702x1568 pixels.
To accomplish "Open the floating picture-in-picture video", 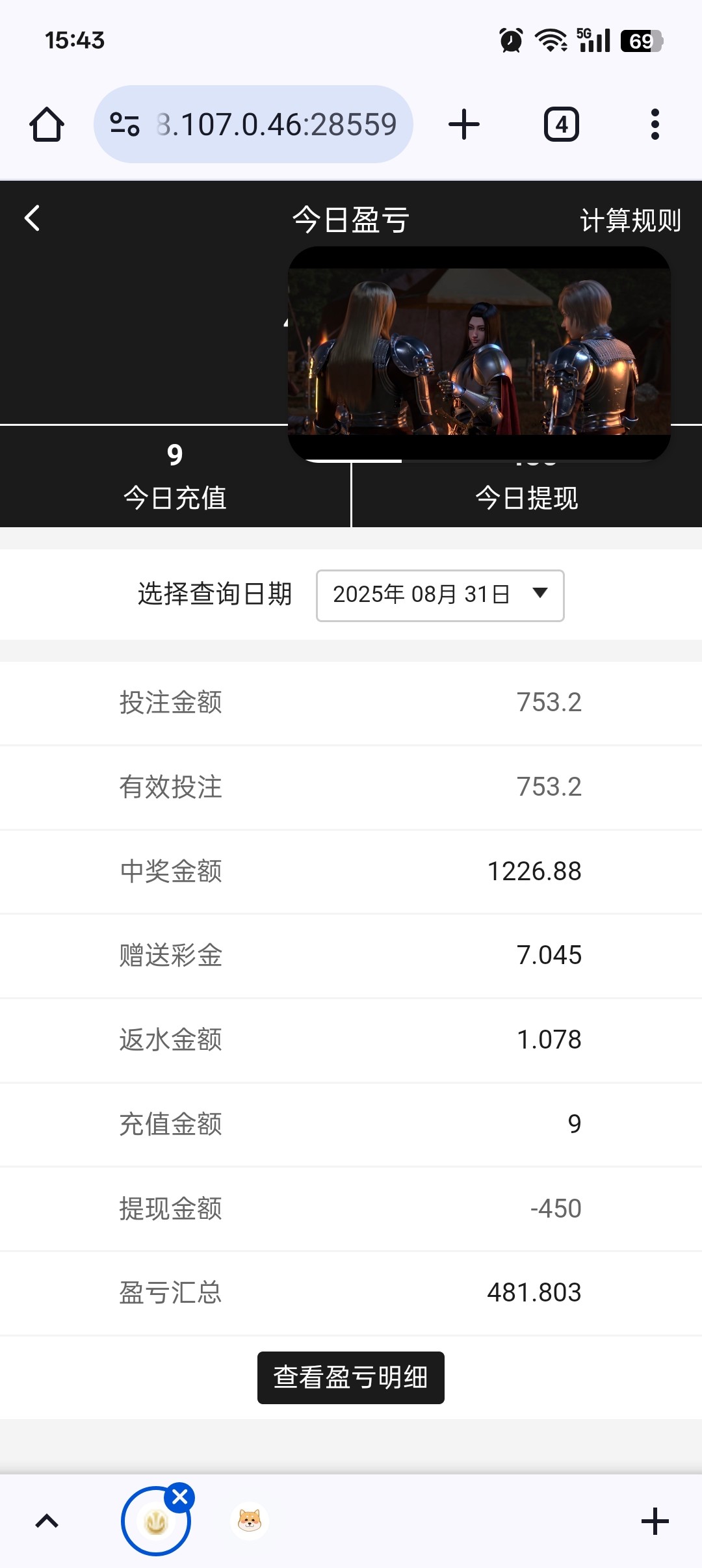I will click(x=479, y=352).
